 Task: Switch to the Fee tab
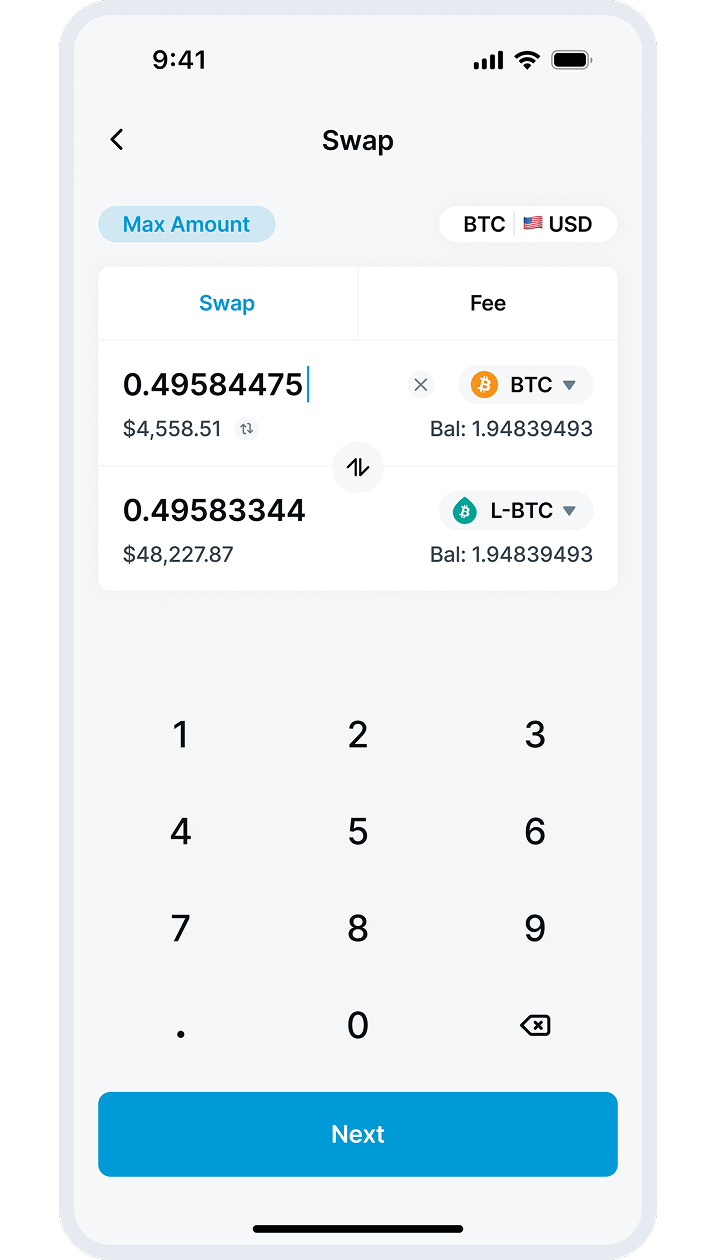click(487, 303)
